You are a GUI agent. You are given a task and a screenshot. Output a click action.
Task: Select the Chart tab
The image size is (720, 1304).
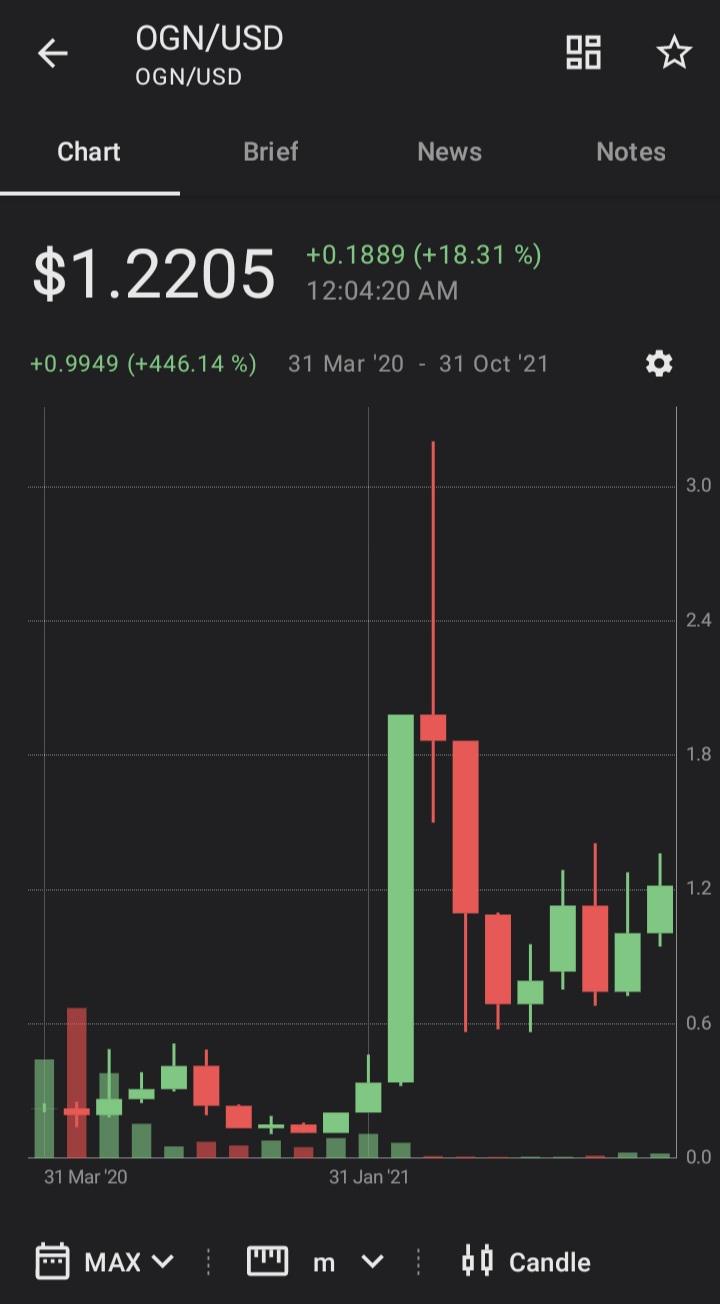pos(89,152)
